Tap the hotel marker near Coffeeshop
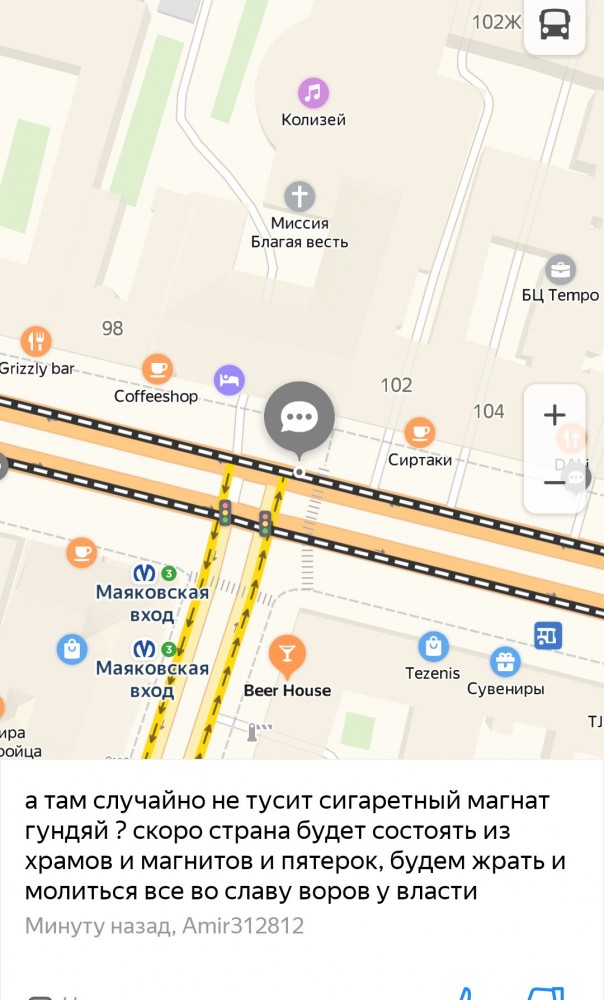The width and height of the screenshot is (604, 1000). coord(229,379)
